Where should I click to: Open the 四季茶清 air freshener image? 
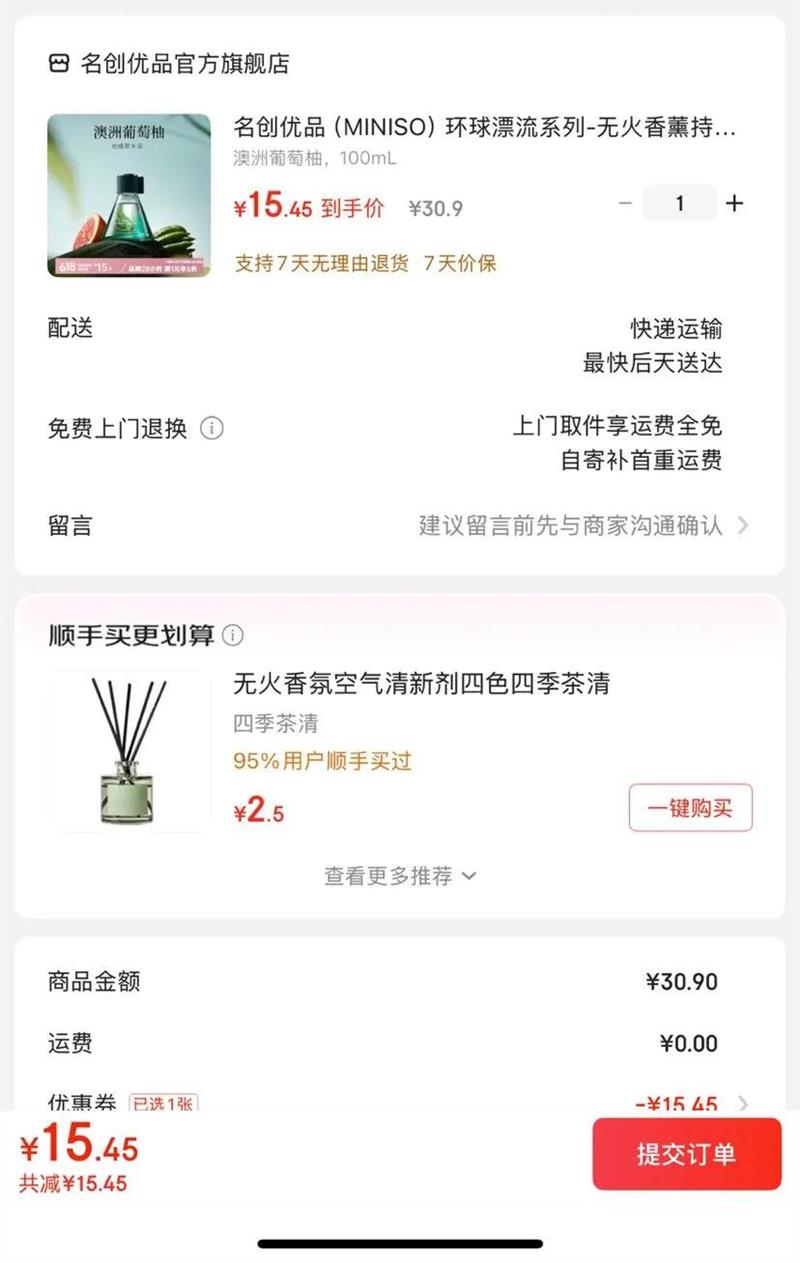(129, 752)
